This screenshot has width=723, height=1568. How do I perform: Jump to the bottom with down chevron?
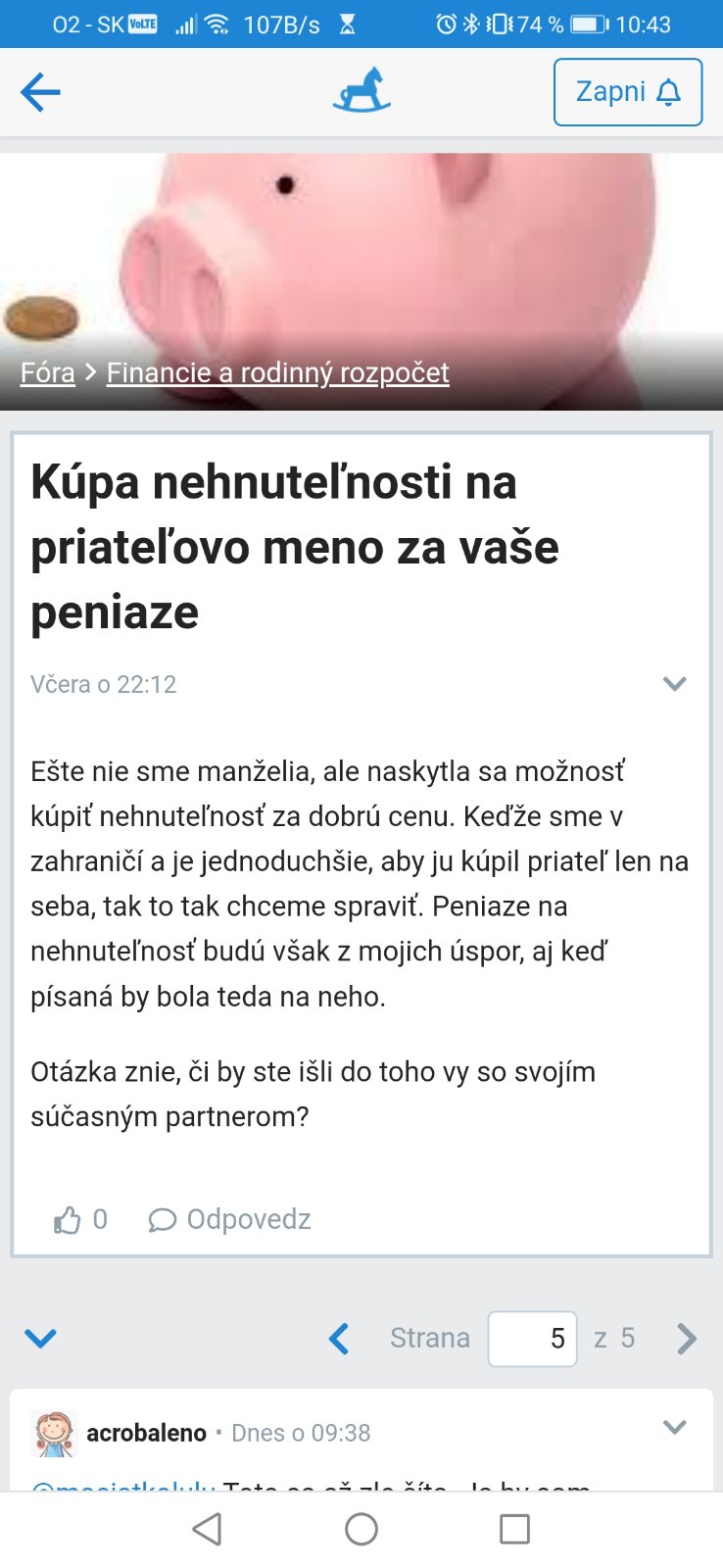tap(40, 1338)
